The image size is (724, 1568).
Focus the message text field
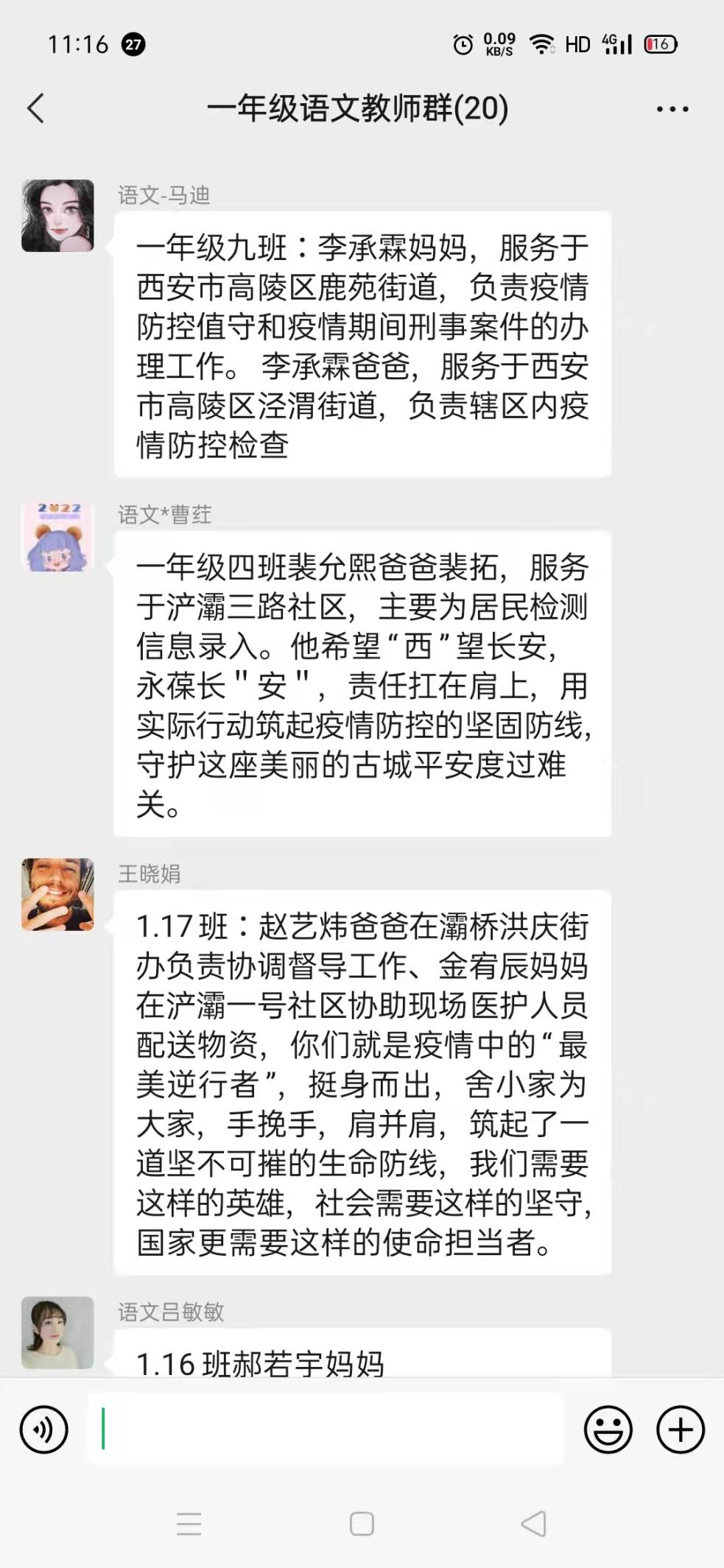point(324,1428)
